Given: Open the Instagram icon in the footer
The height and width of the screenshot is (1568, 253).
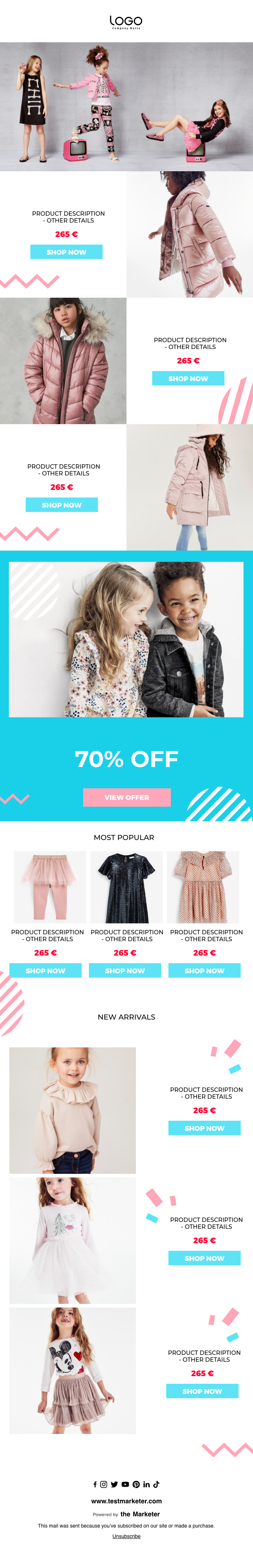Looking at the screenshot, I should (x=104, y=1484).
